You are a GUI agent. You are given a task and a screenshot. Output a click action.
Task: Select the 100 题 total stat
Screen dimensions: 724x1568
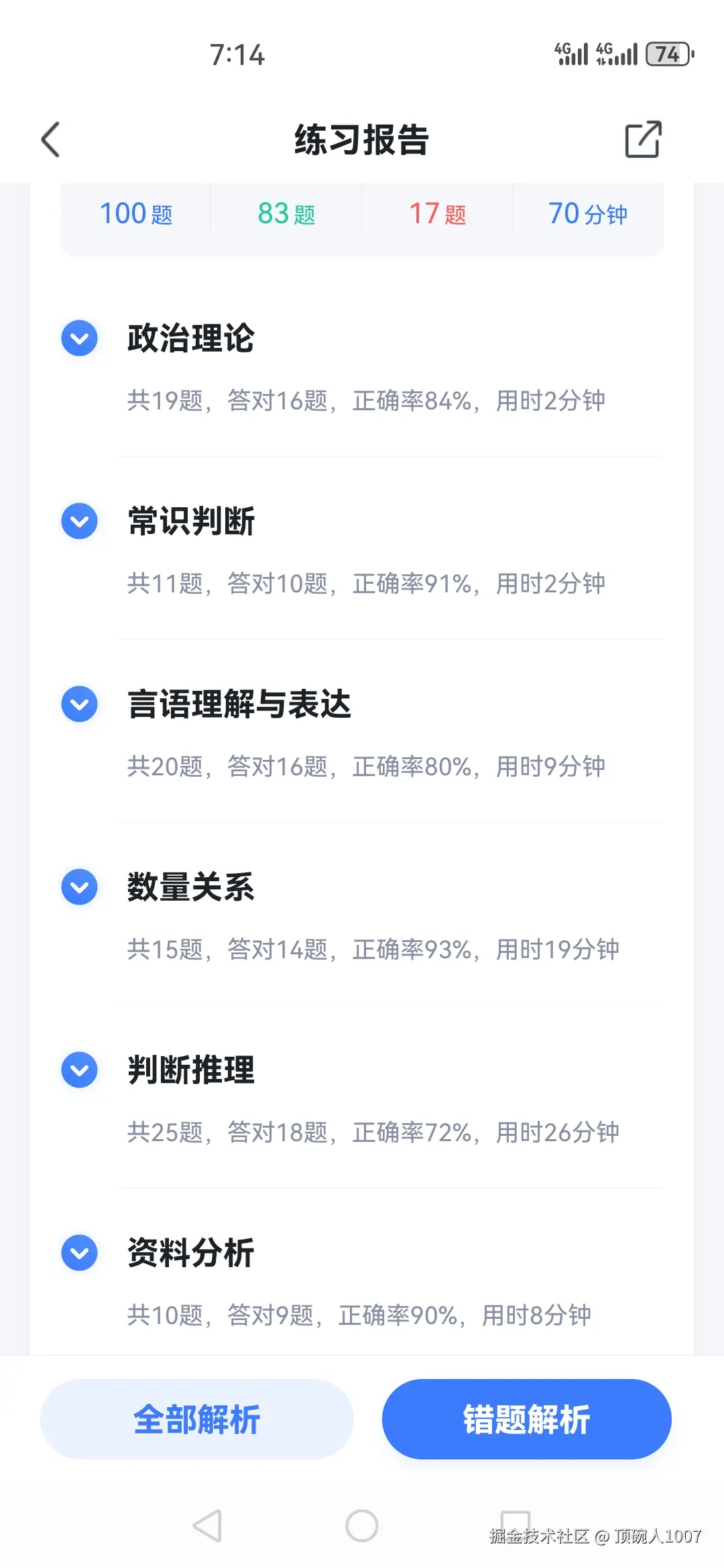click(137, 213)
